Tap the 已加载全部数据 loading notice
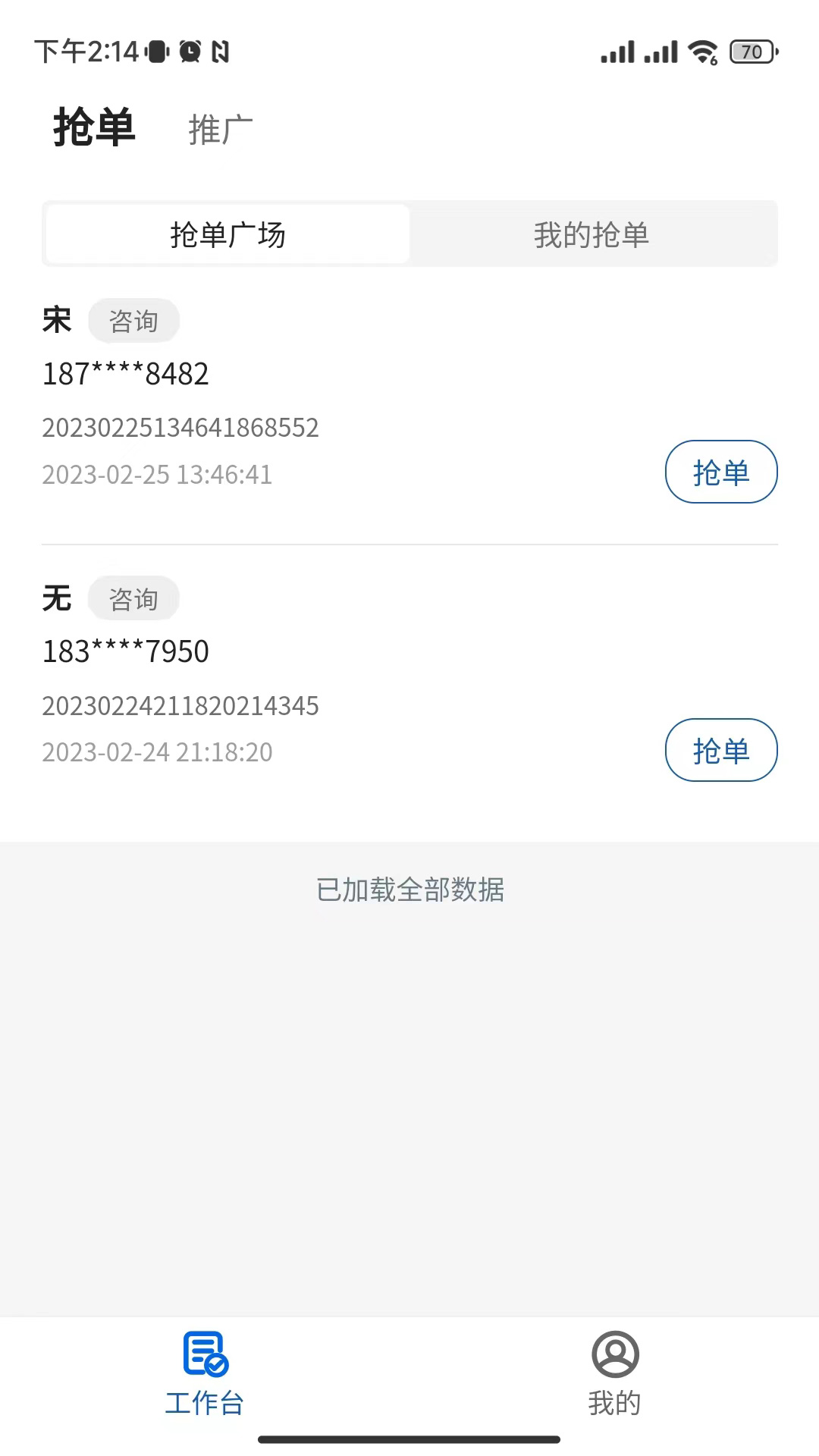819x1456 pixels. (x=409, y=890)
